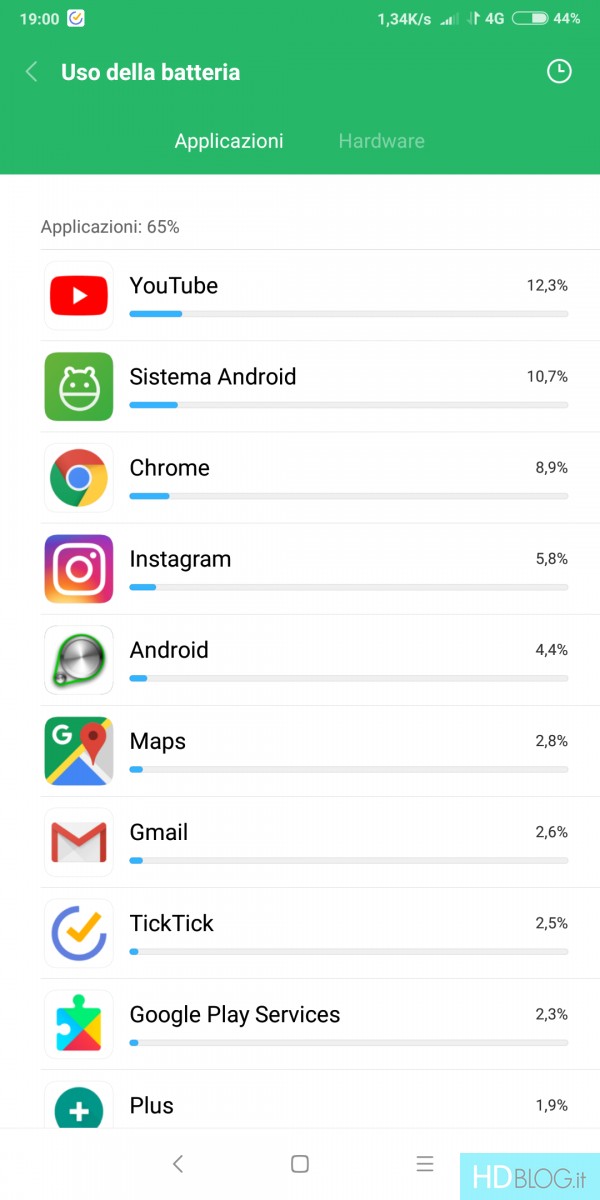Open the Instagram usage row
The width and height of the screenshot is (600, 1200).
point(300,568)
